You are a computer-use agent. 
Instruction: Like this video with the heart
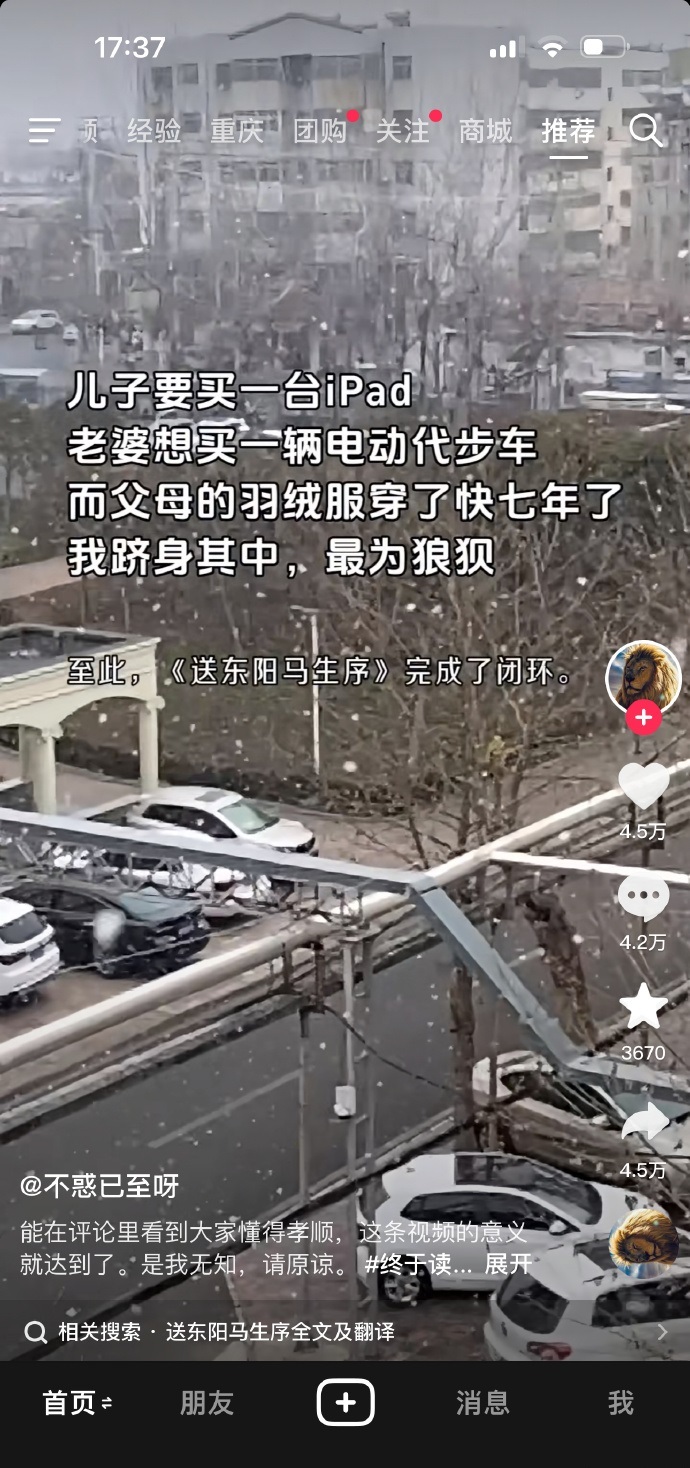pos(643,786)
